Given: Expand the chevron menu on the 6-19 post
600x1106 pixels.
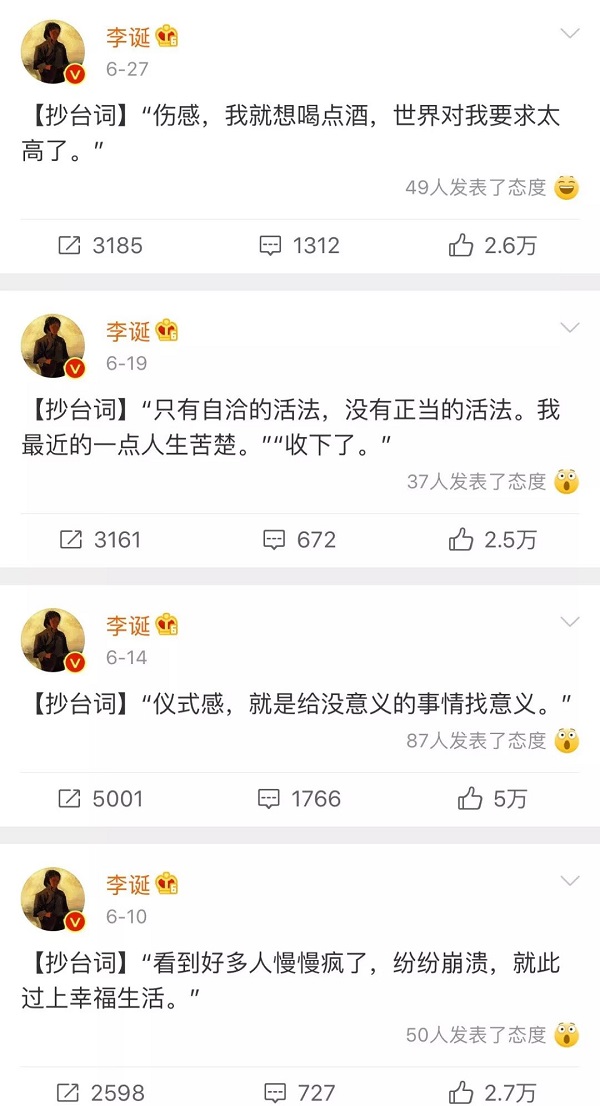Looking at the screenshot, I should coord(569,328).
